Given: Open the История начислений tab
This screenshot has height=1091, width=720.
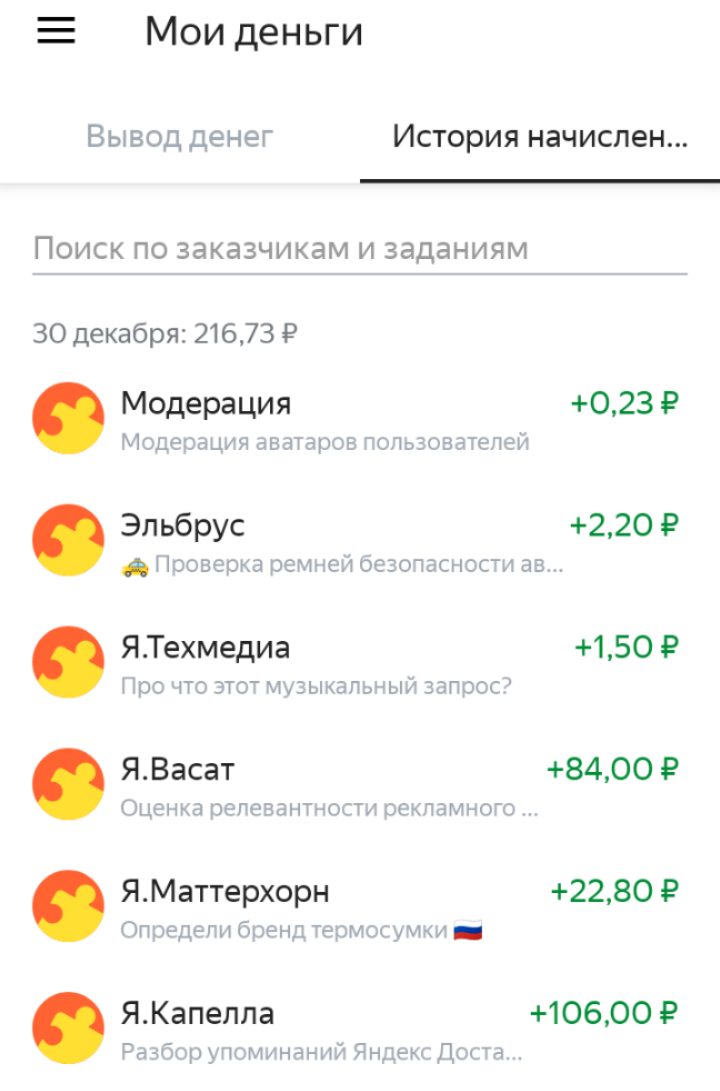Looking at the screenshot, I should [x=541, y=135].
